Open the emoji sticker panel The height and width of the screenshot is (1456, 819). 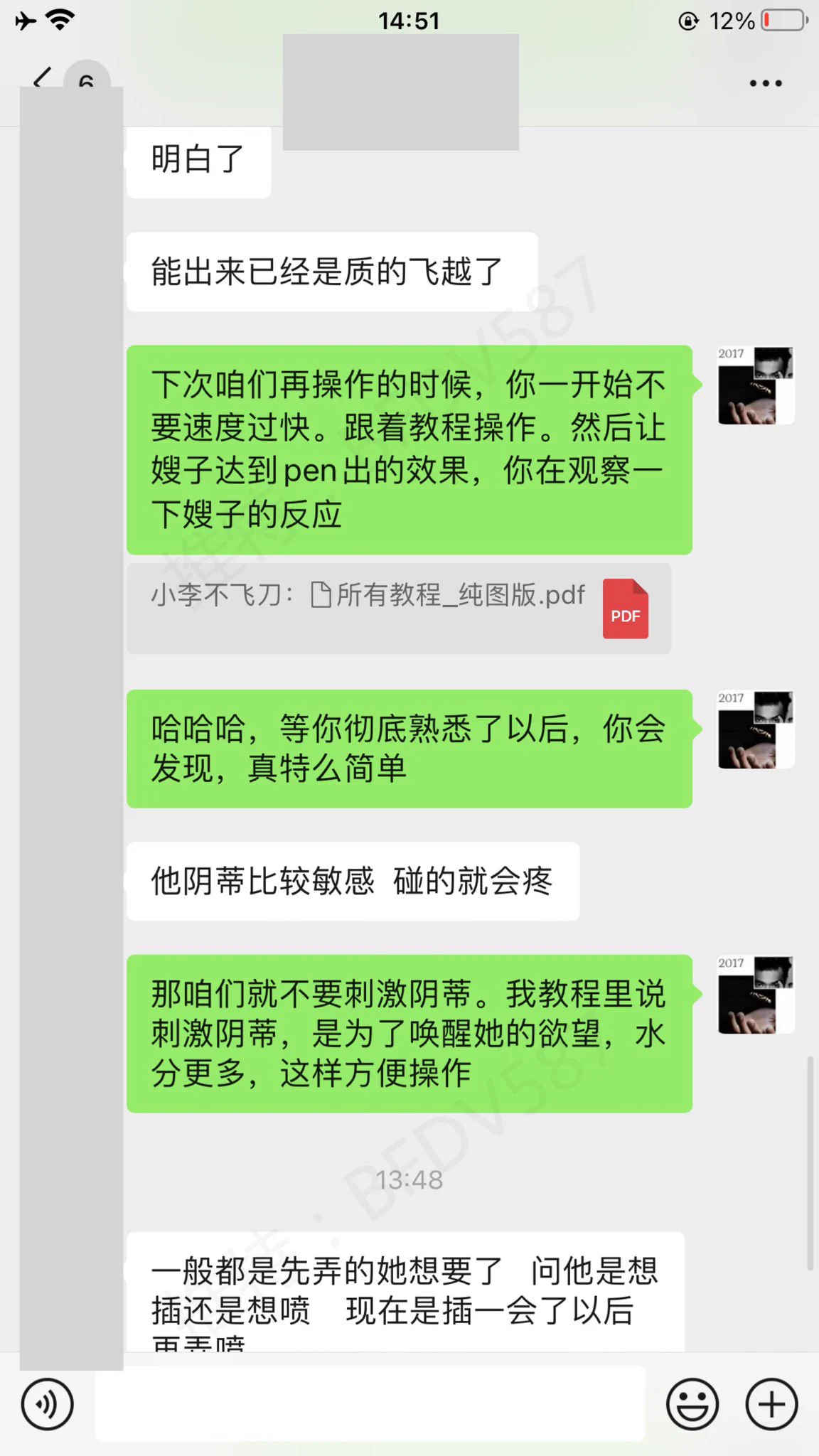point(692,1404)
